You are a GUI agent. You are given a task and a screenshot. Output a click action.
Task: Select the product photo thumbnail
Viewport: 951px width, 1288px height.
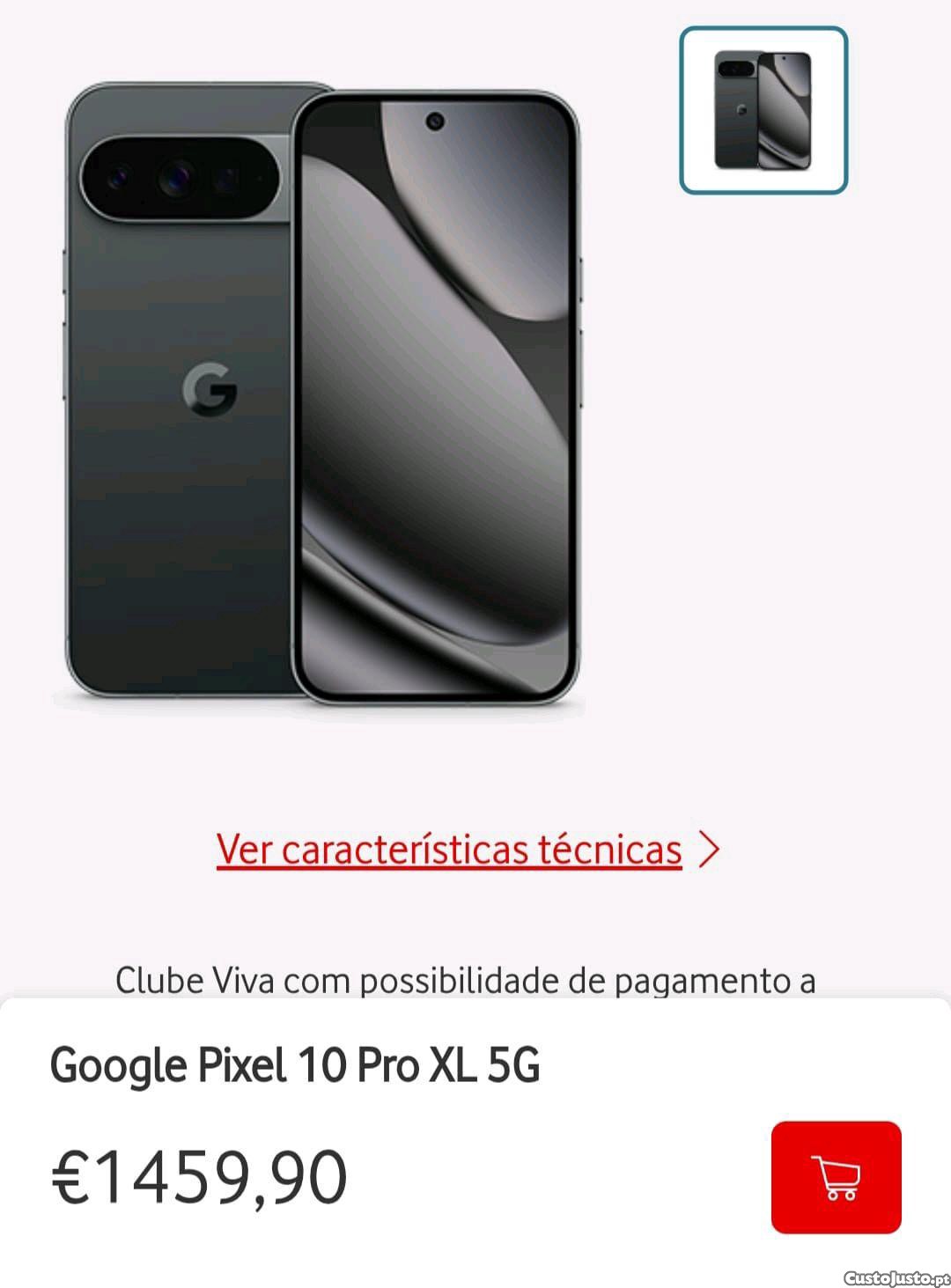click(x=763, y=111)
